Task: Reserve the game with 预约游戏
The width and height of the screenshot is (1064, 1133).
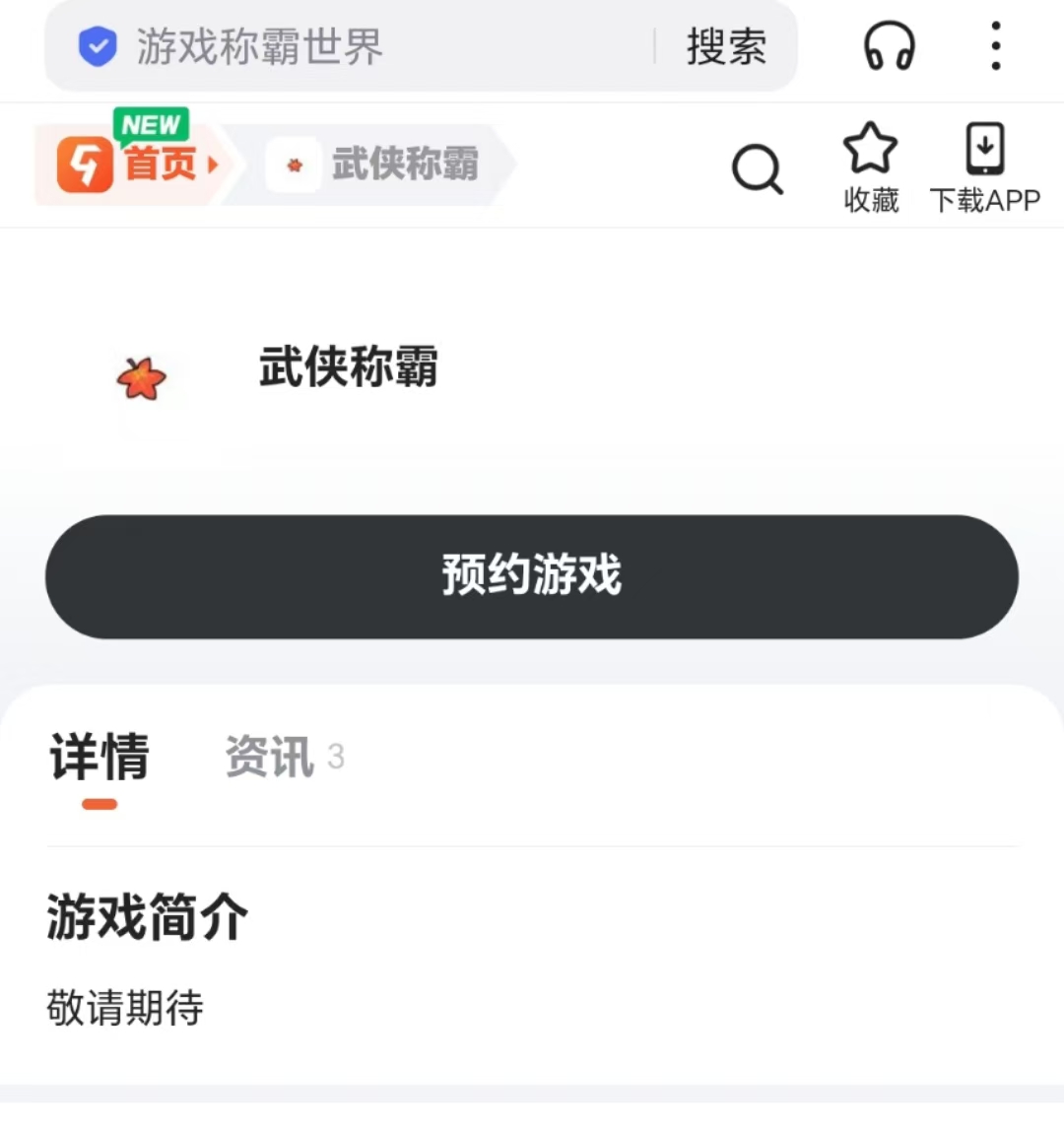Action: [532, 576]
